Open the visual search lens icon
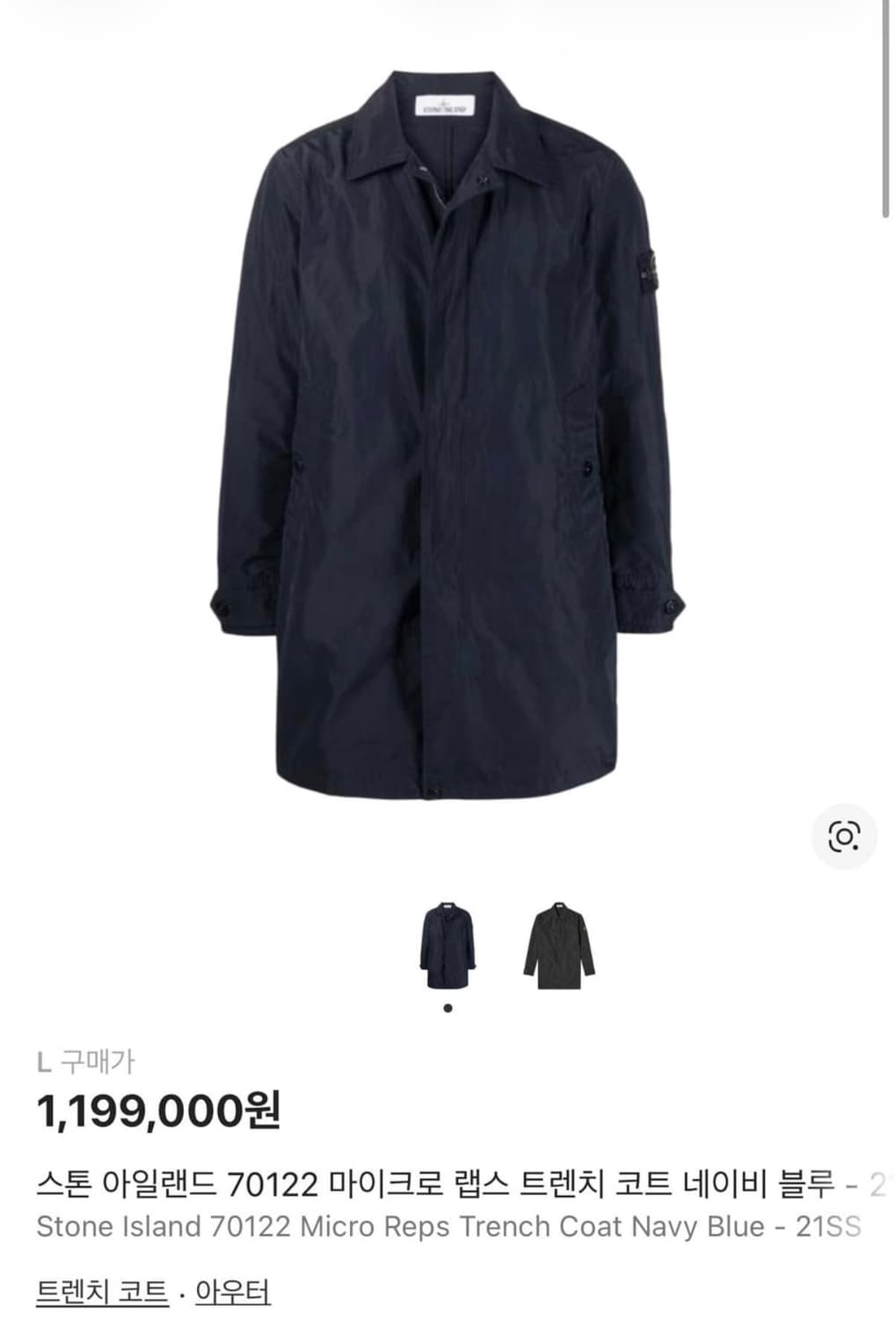 (843, 836)
